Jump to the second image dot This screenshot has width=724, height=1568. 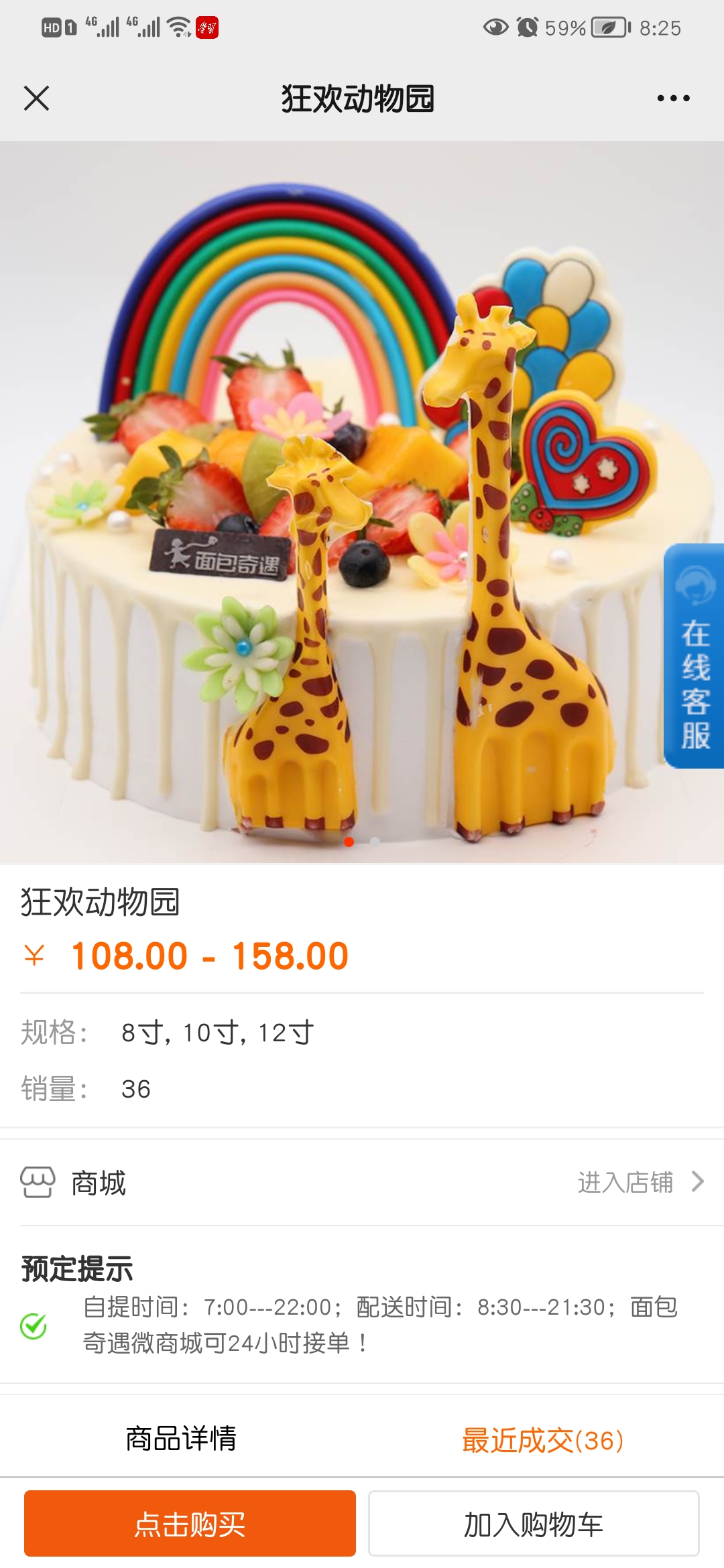coord(375,842)
